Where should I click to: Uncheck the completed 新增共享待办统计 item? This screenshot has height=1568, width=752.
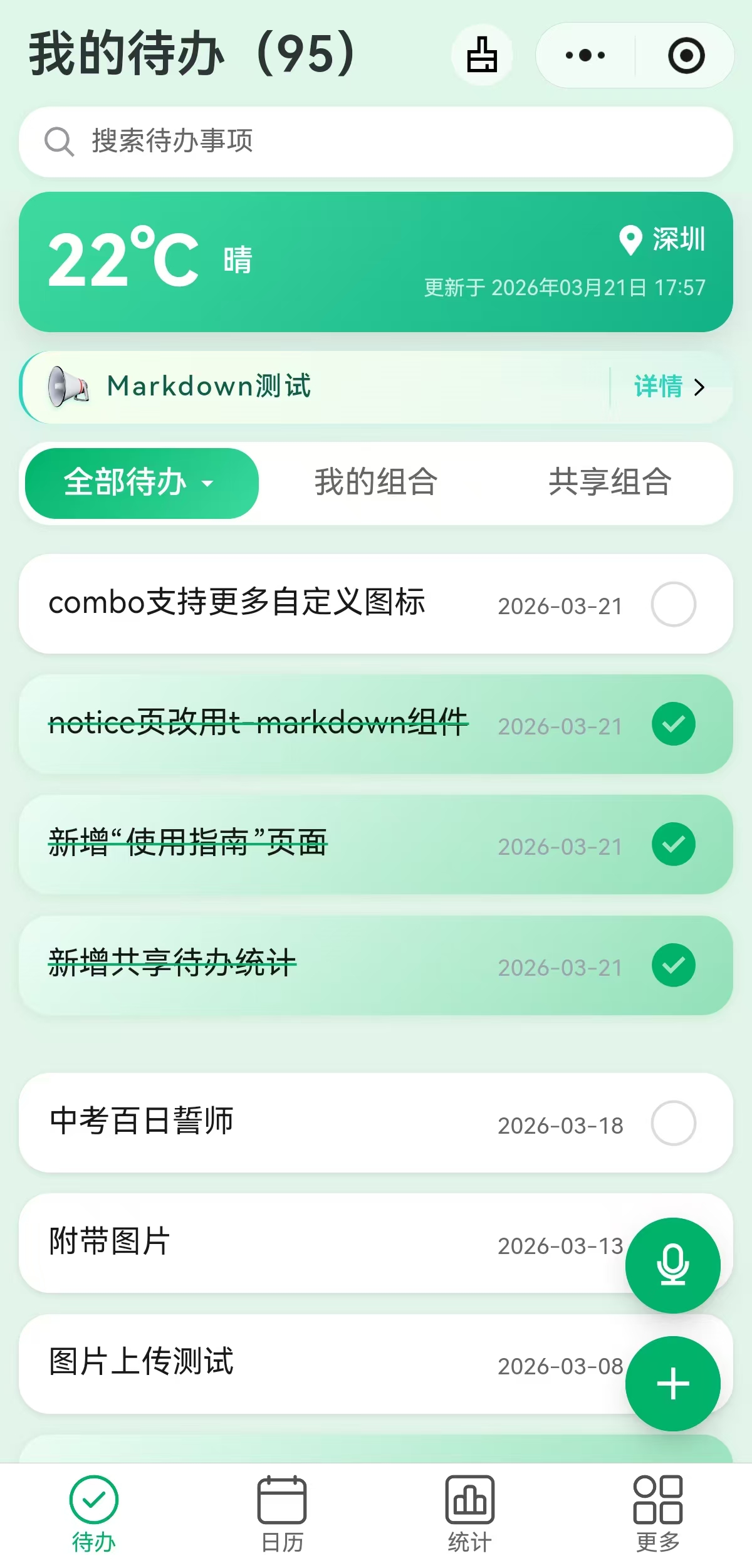672,964
